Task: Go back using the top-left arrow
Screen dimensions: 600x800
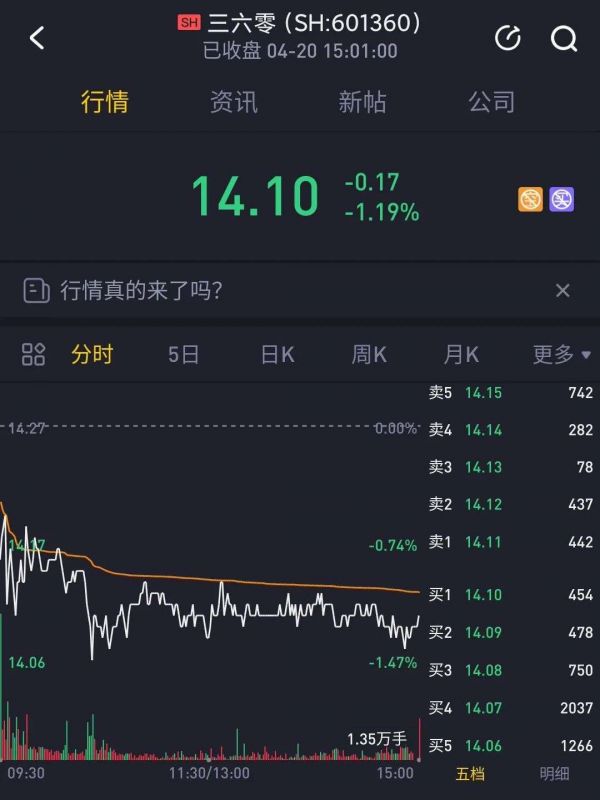Action: (x=37, y=39)
